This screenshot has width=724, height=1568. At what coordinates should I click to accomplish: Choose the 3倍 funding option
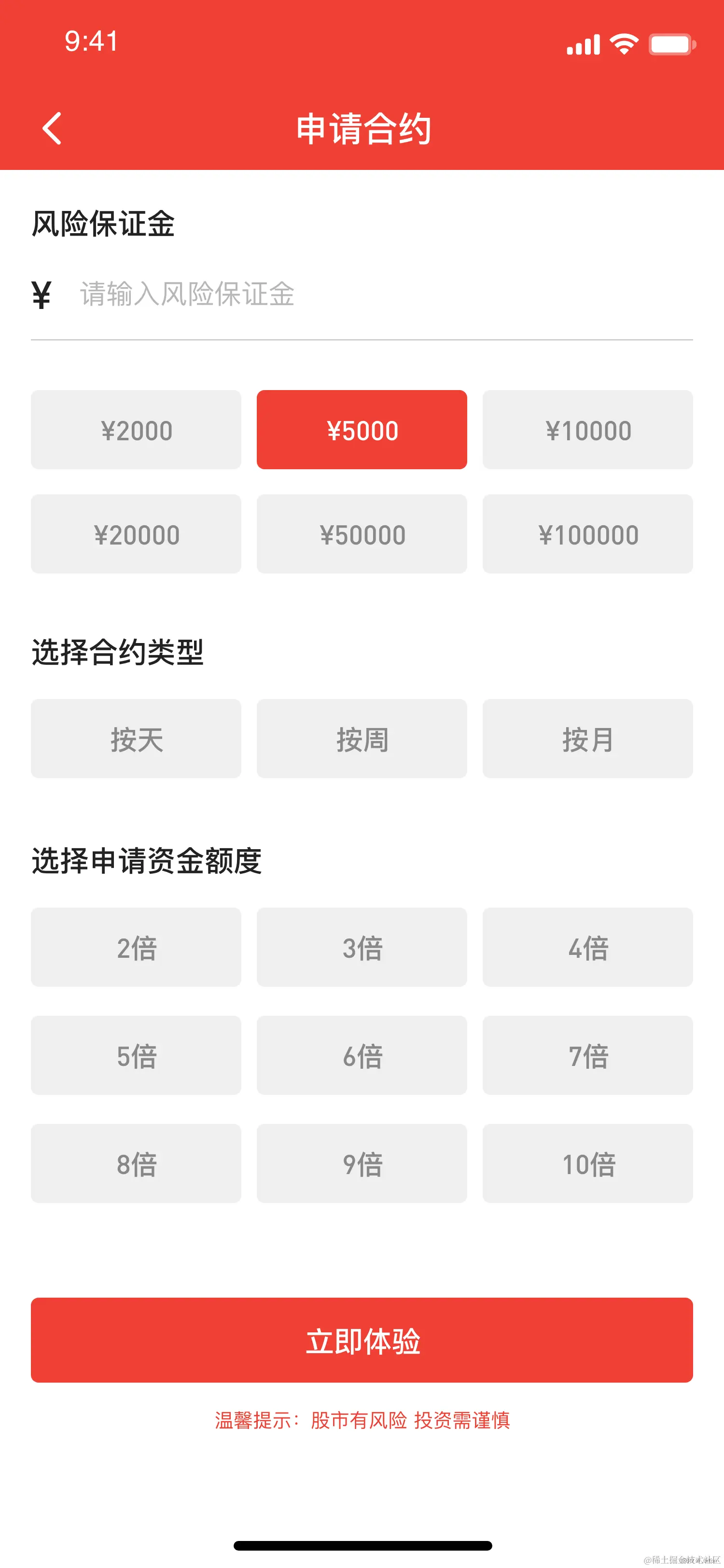[362, 947]
